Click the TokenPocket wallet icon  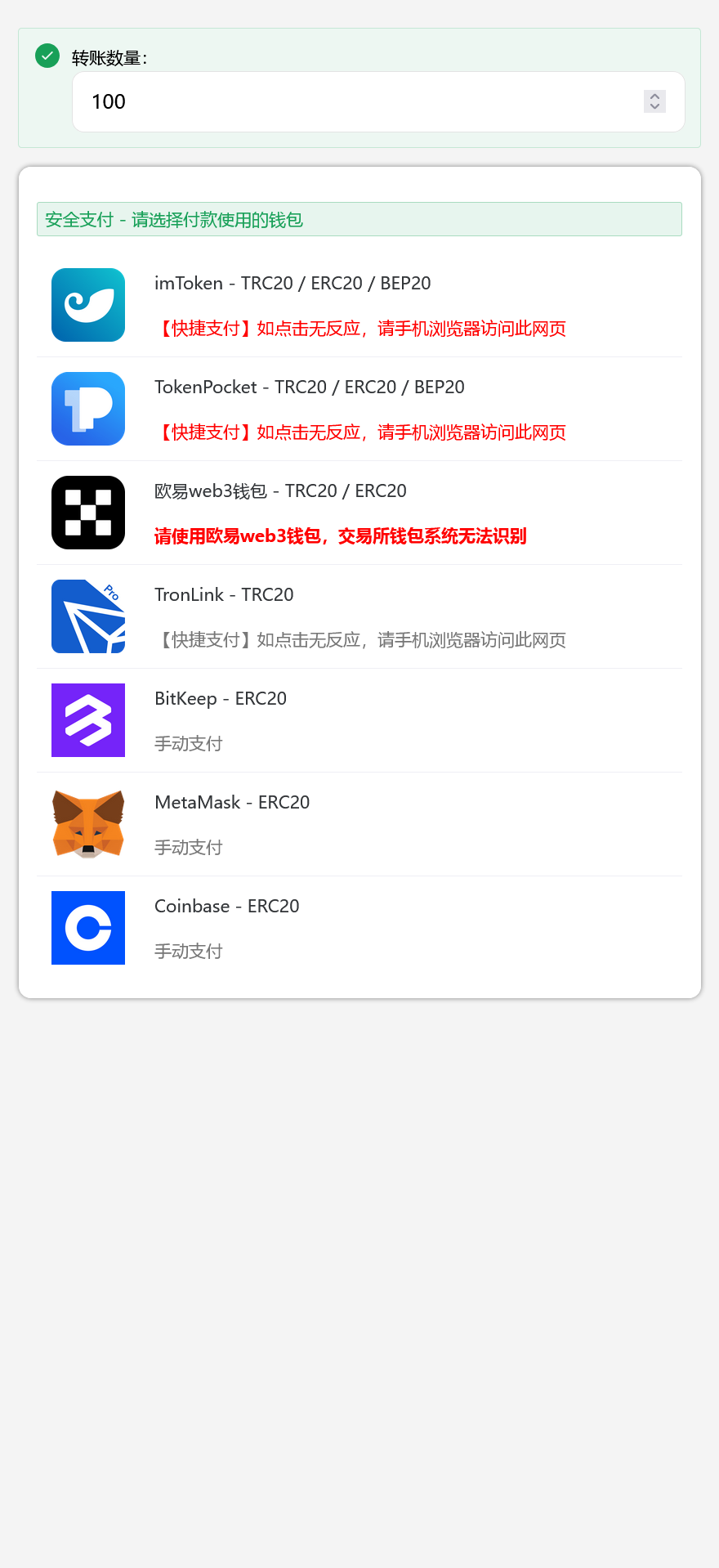[x=88, y=409]
